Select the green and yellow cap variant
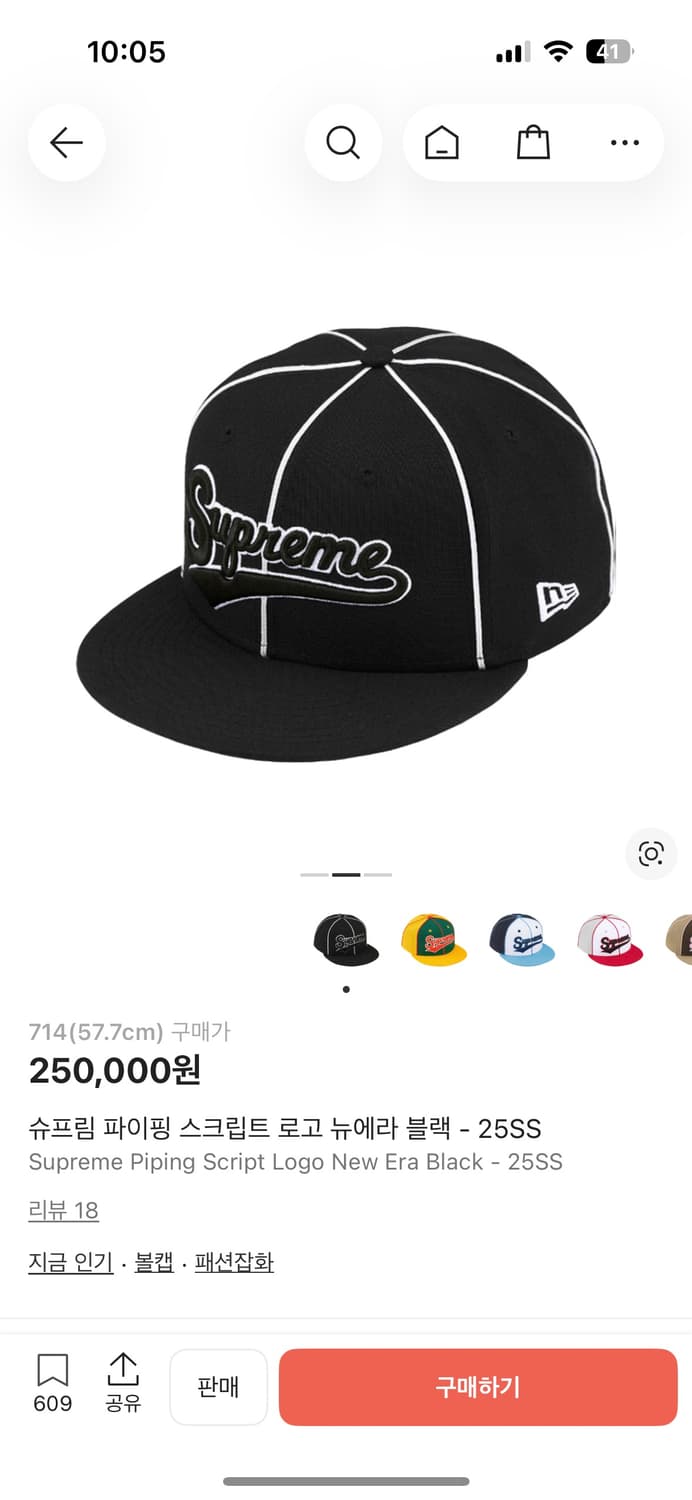 point(434,940)
